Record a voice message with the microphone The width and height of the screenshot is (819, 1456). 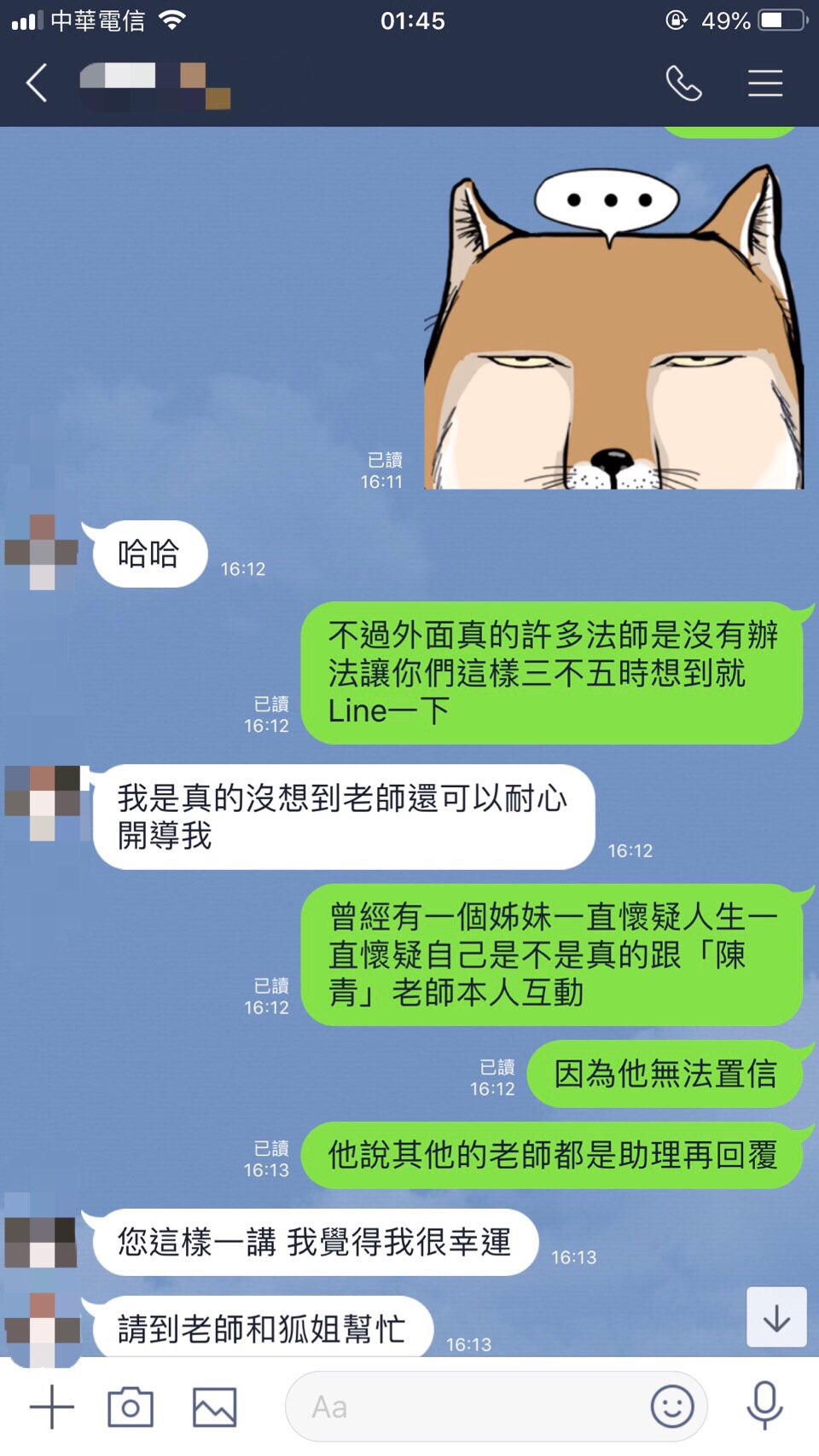click(764, 1406)
